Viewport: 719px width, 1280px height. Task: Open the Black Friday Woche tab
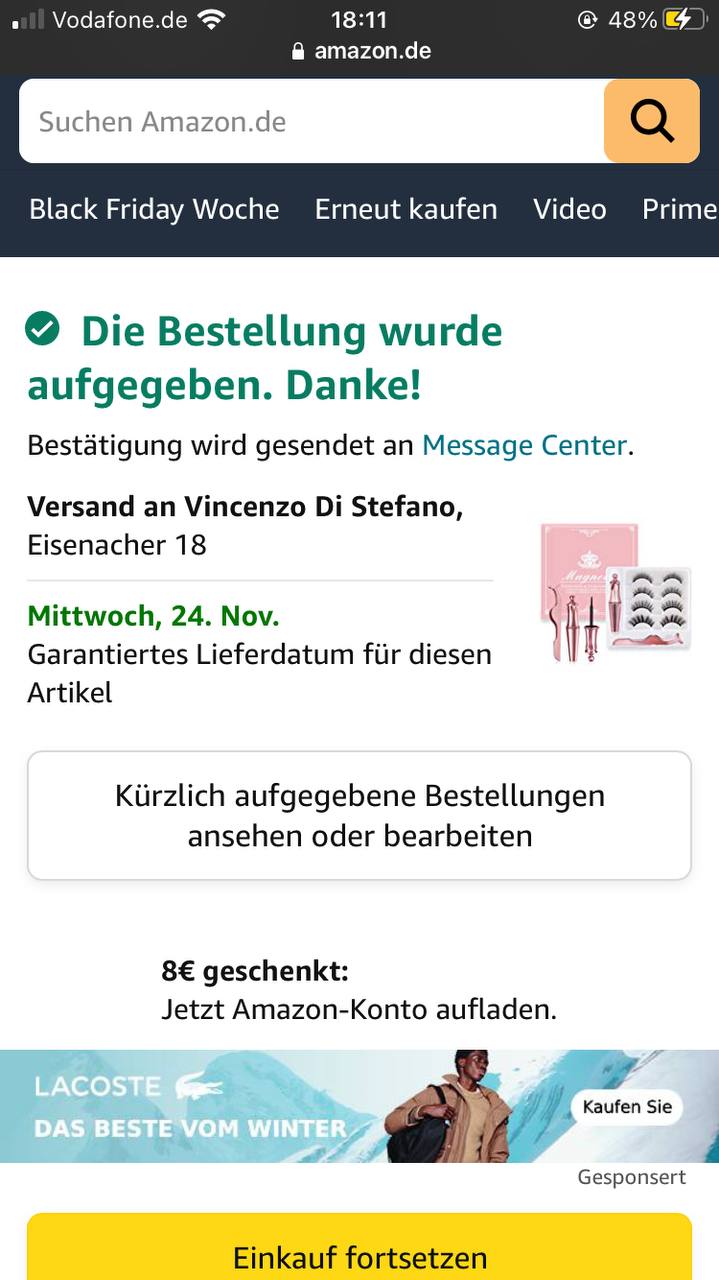(154, 209)
